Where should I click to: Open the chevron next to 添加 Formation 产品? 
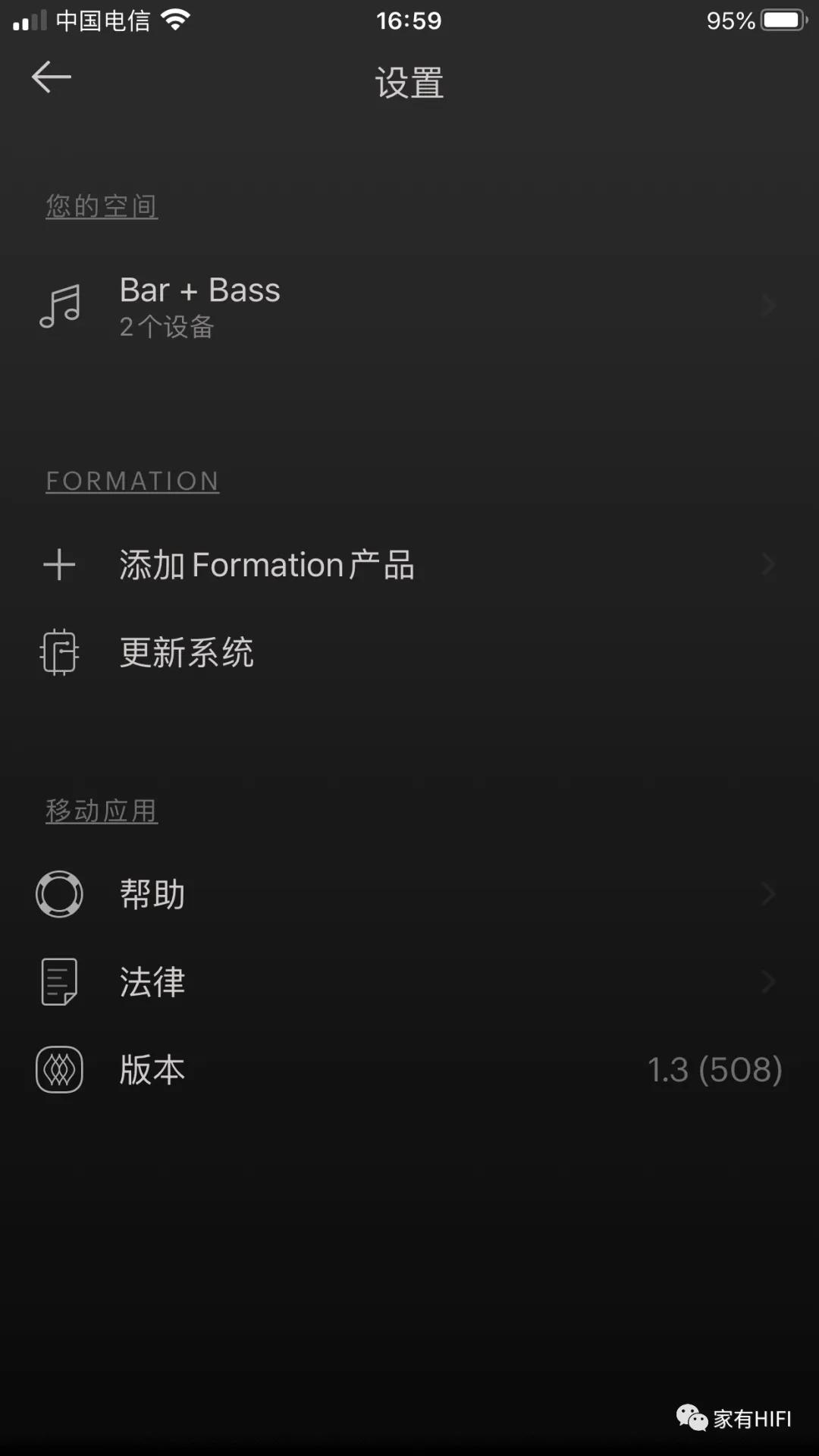(x=768, y=564)
